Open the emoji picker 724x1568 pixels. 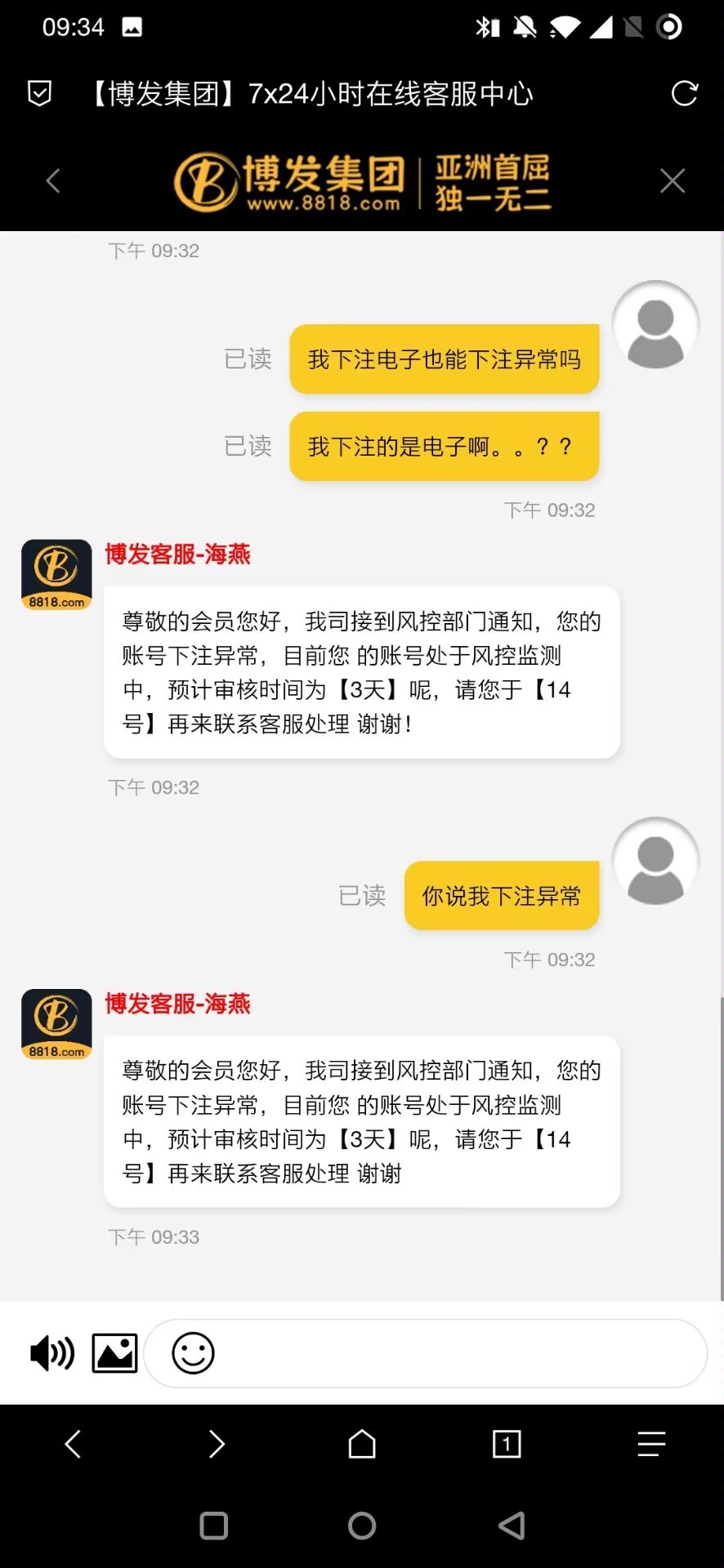[x=193, y=1353]
